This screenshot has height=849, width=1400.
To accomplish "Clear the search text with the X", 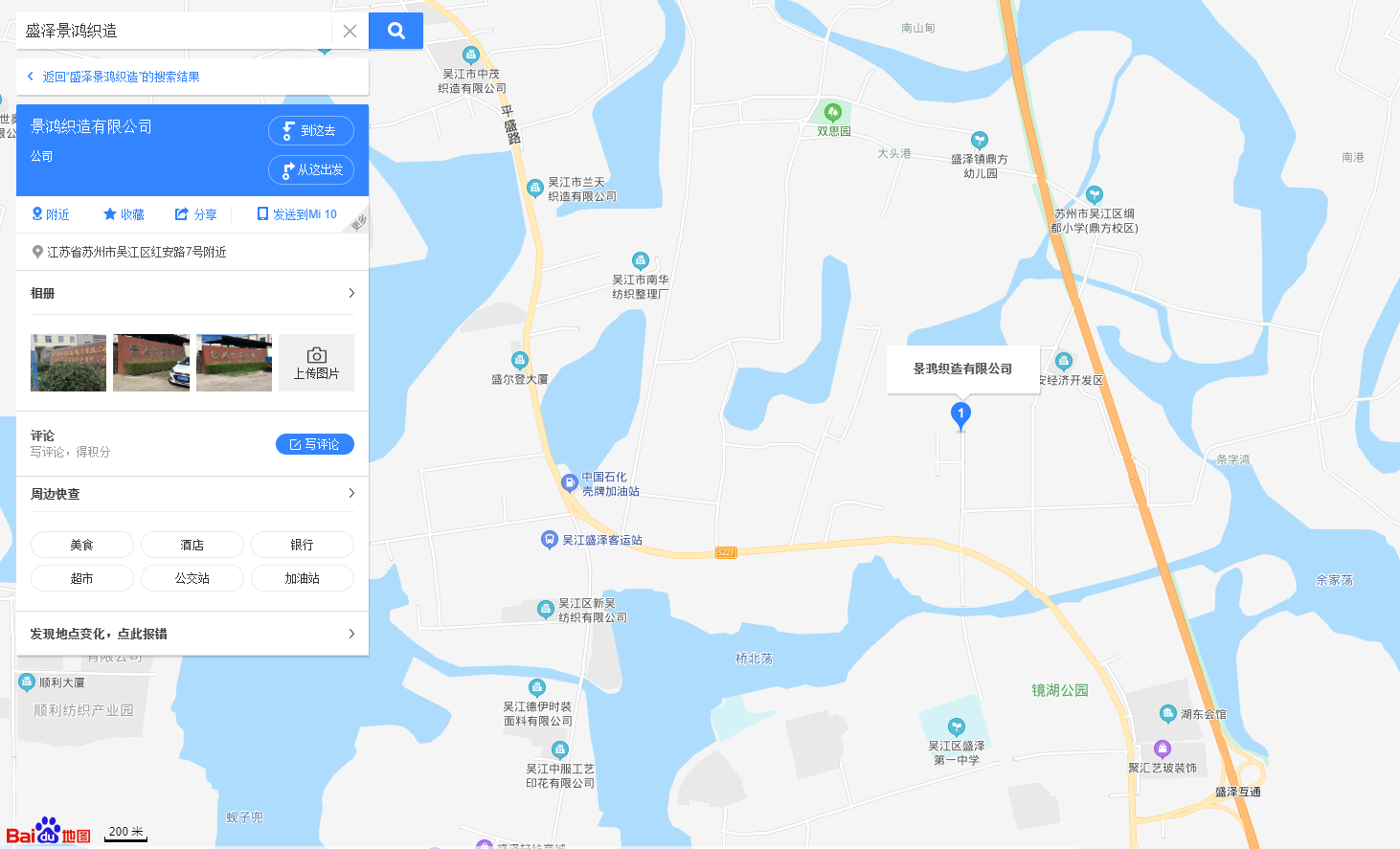I will coord(350,31).
